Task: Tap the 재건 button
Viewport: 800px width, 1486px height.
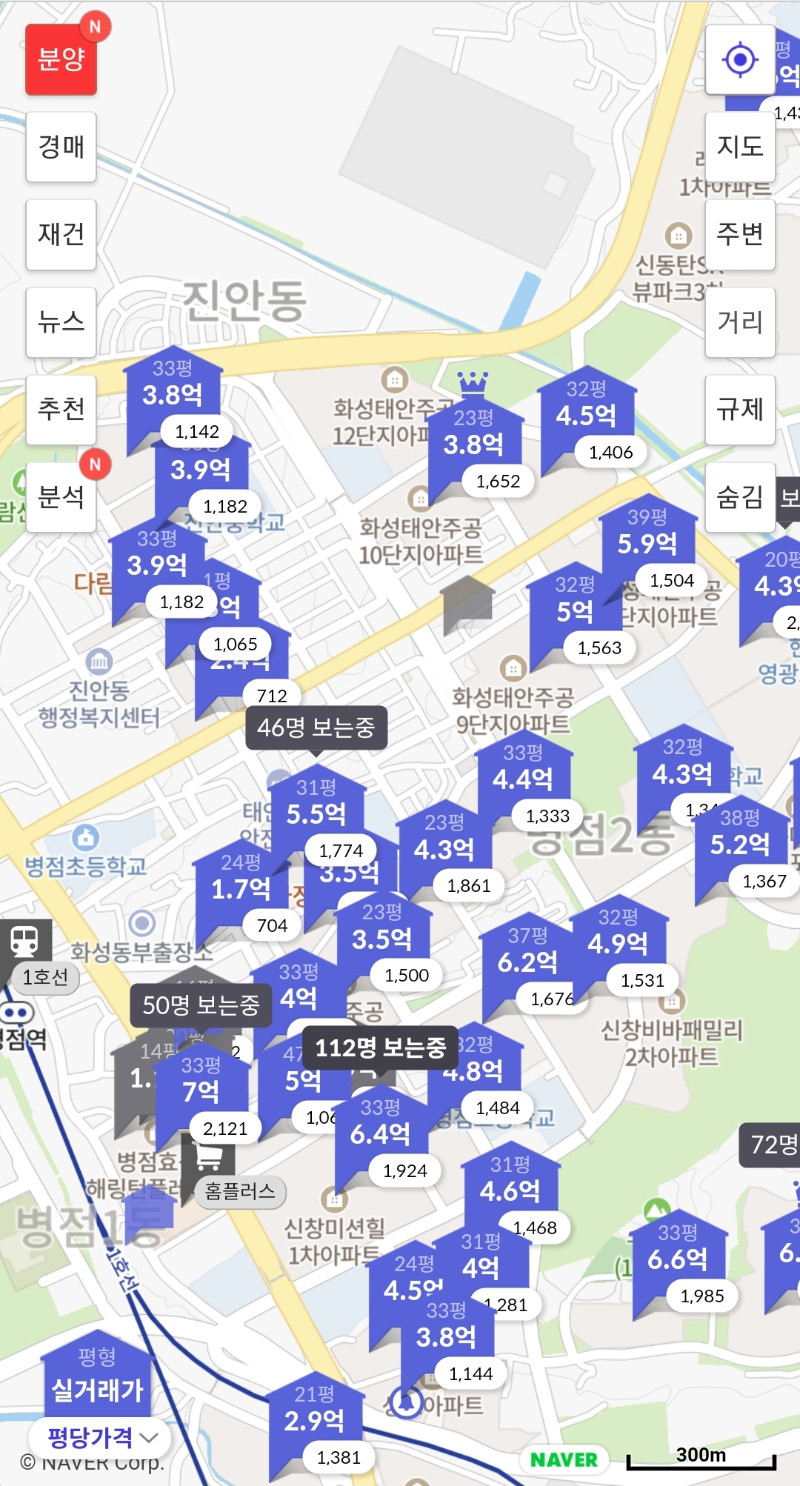Action: [61, 234]
